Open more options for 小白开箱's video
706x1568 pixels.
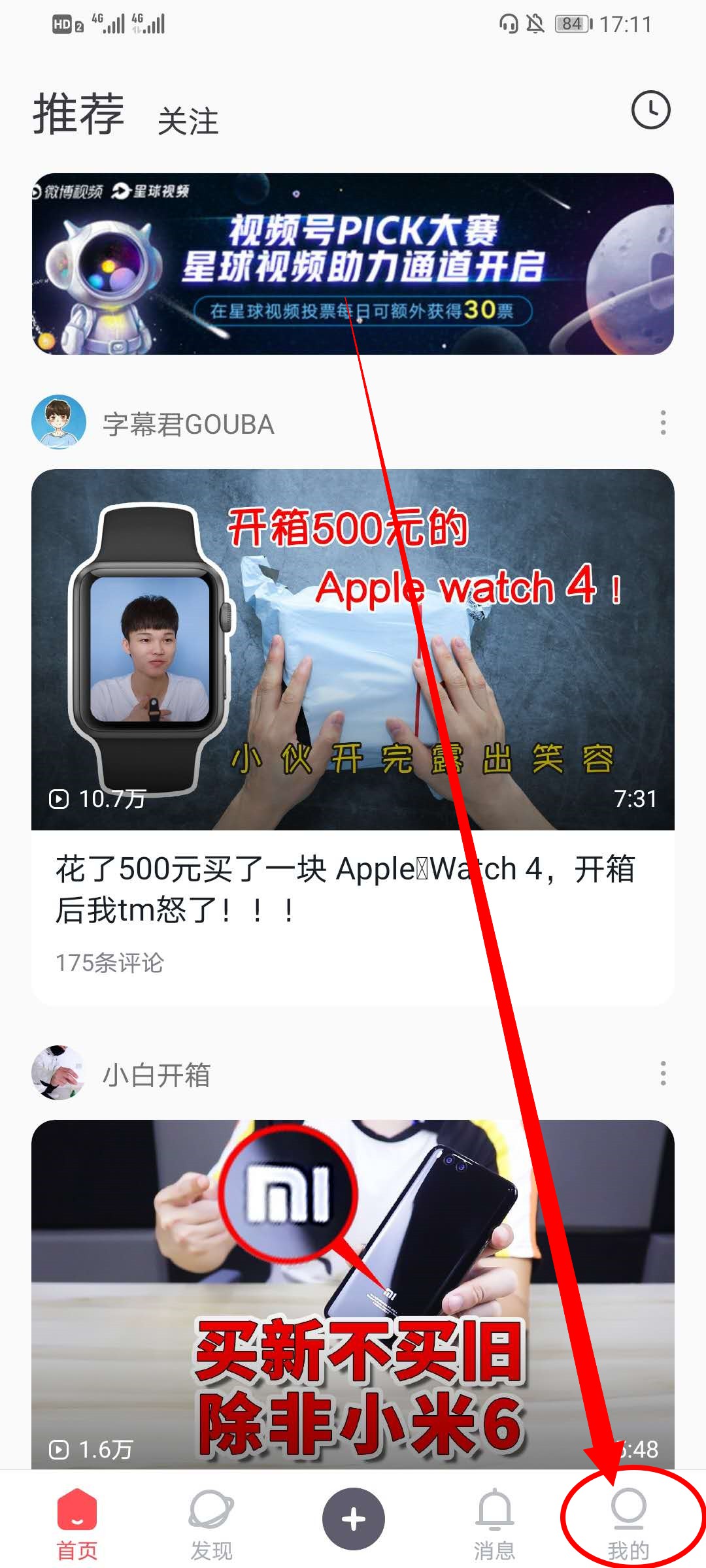coord(663,1073)
